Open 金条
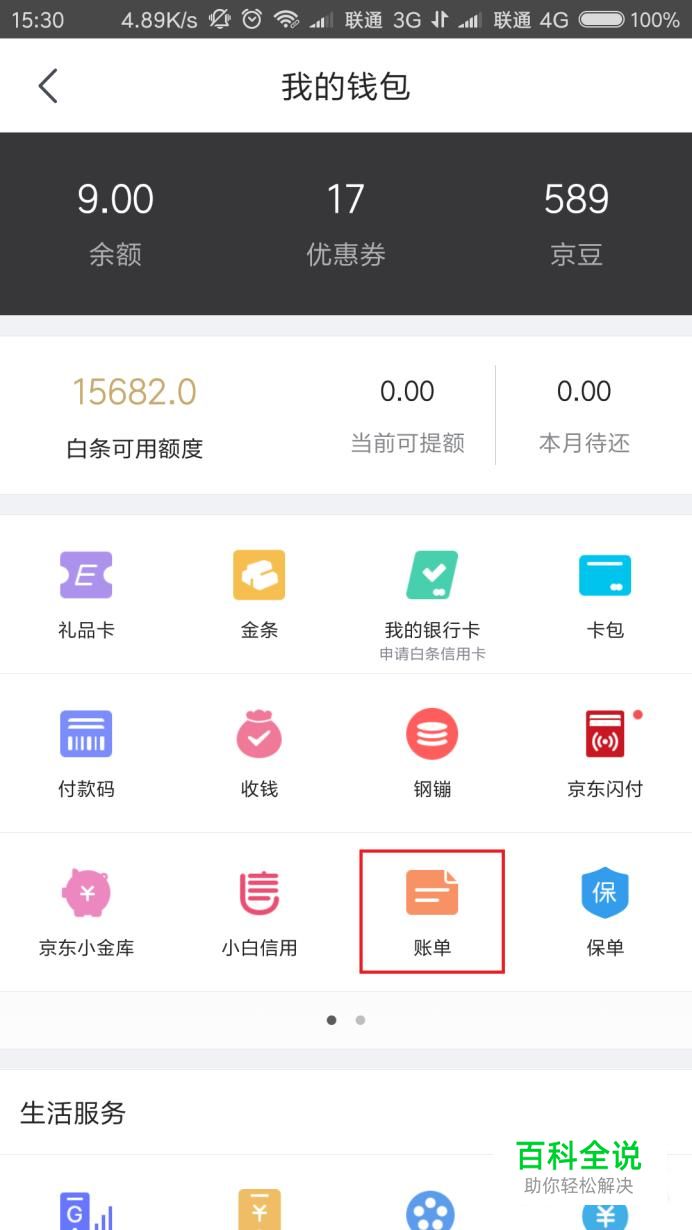Viewport: 692px width, 1230px height. (259, 595)
